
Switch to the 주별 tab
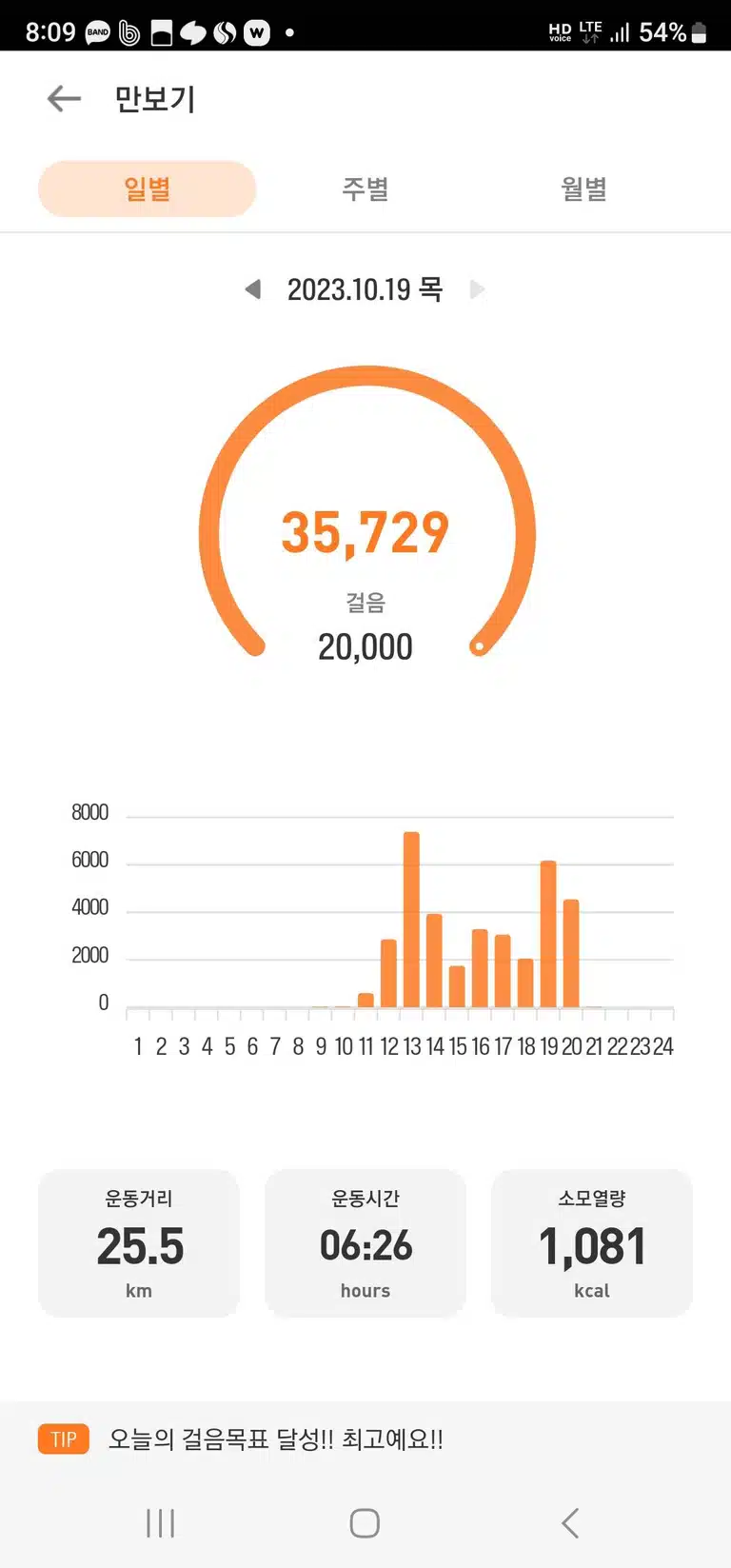(365, 189)
